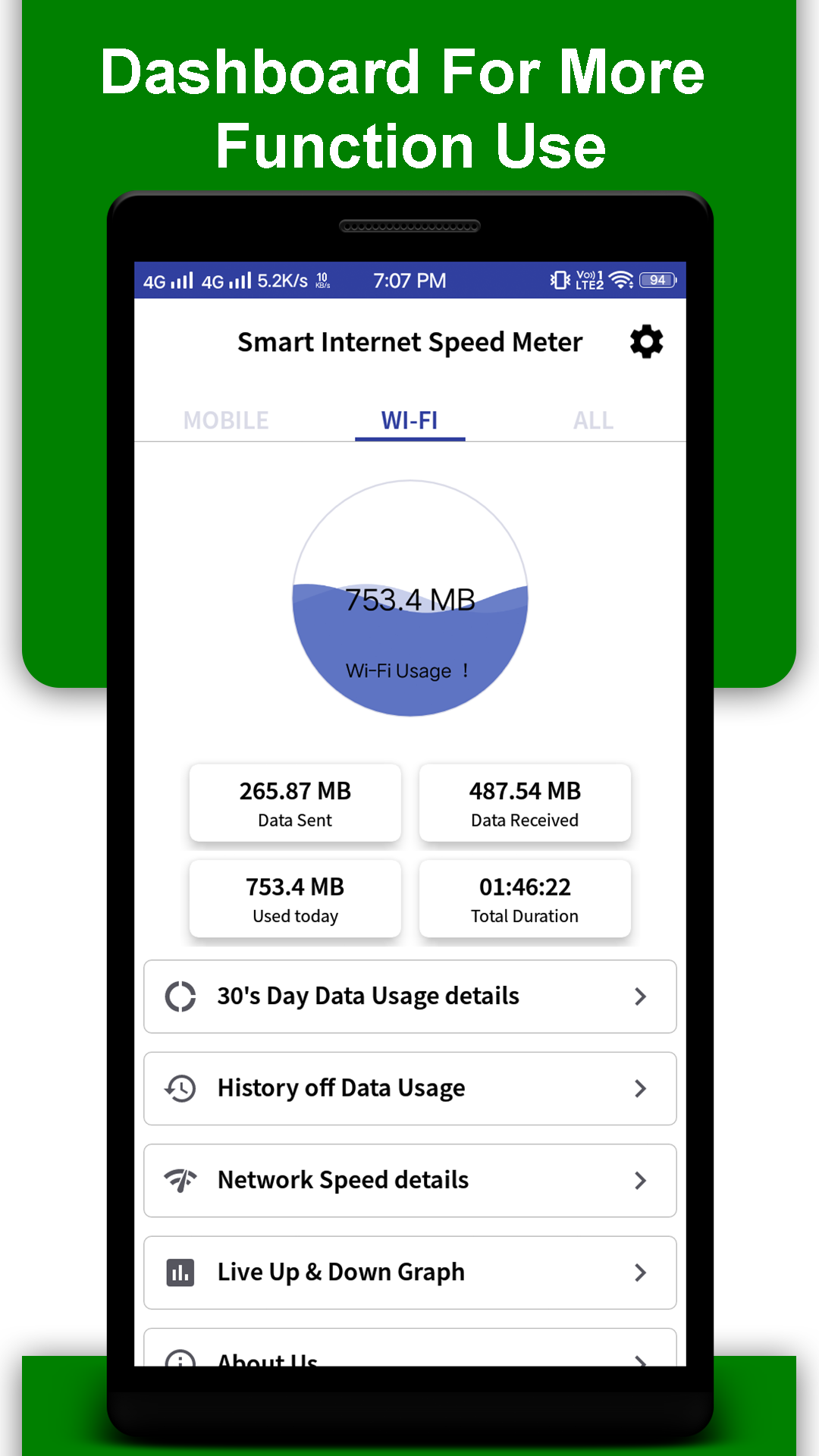Expand the History of Data Usage chevron
Screen dimensions: 819x1456
tap(641, 1088)
